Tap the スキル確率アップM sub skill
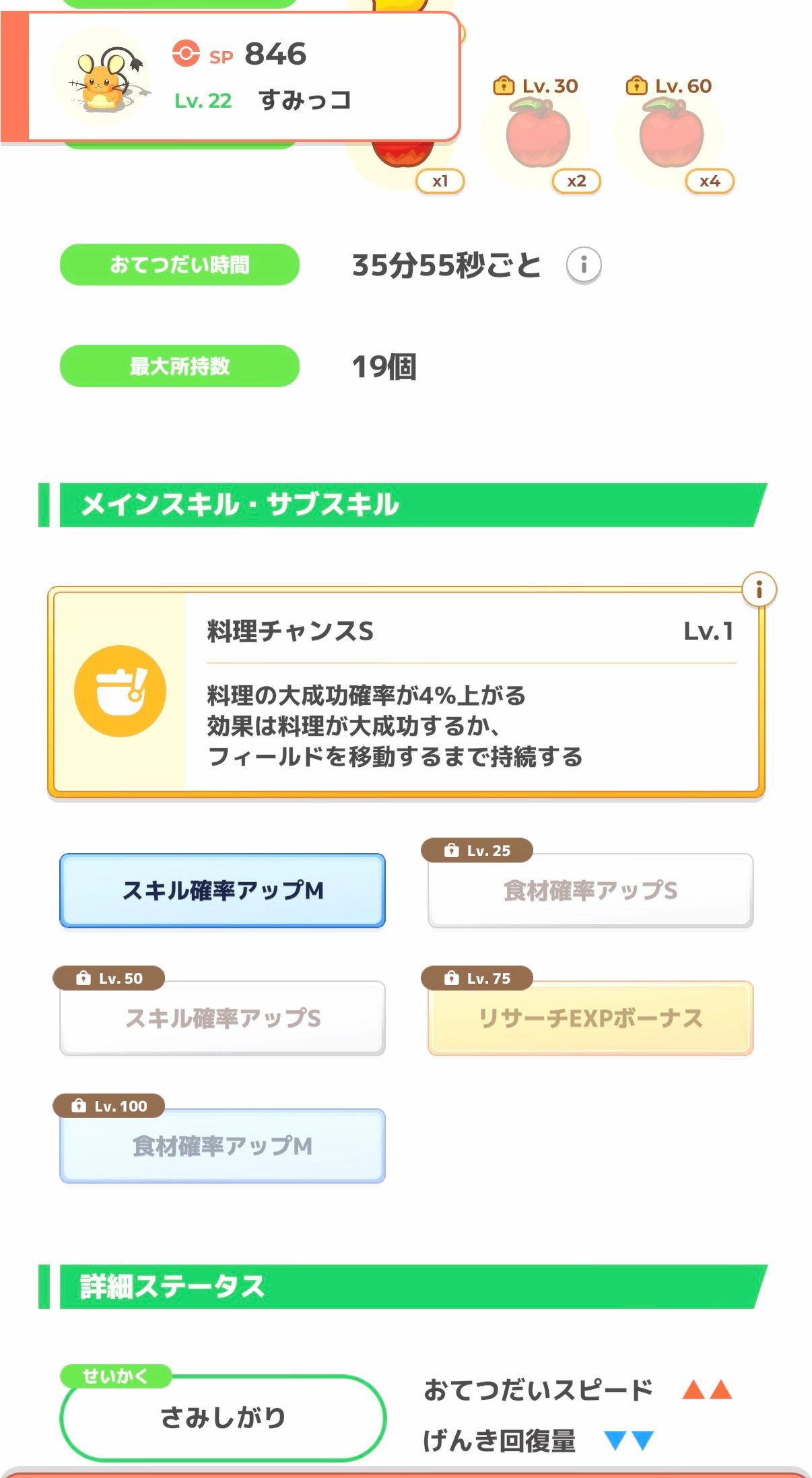The height and width of the screenshot is (1478, 812). (223, 890)
